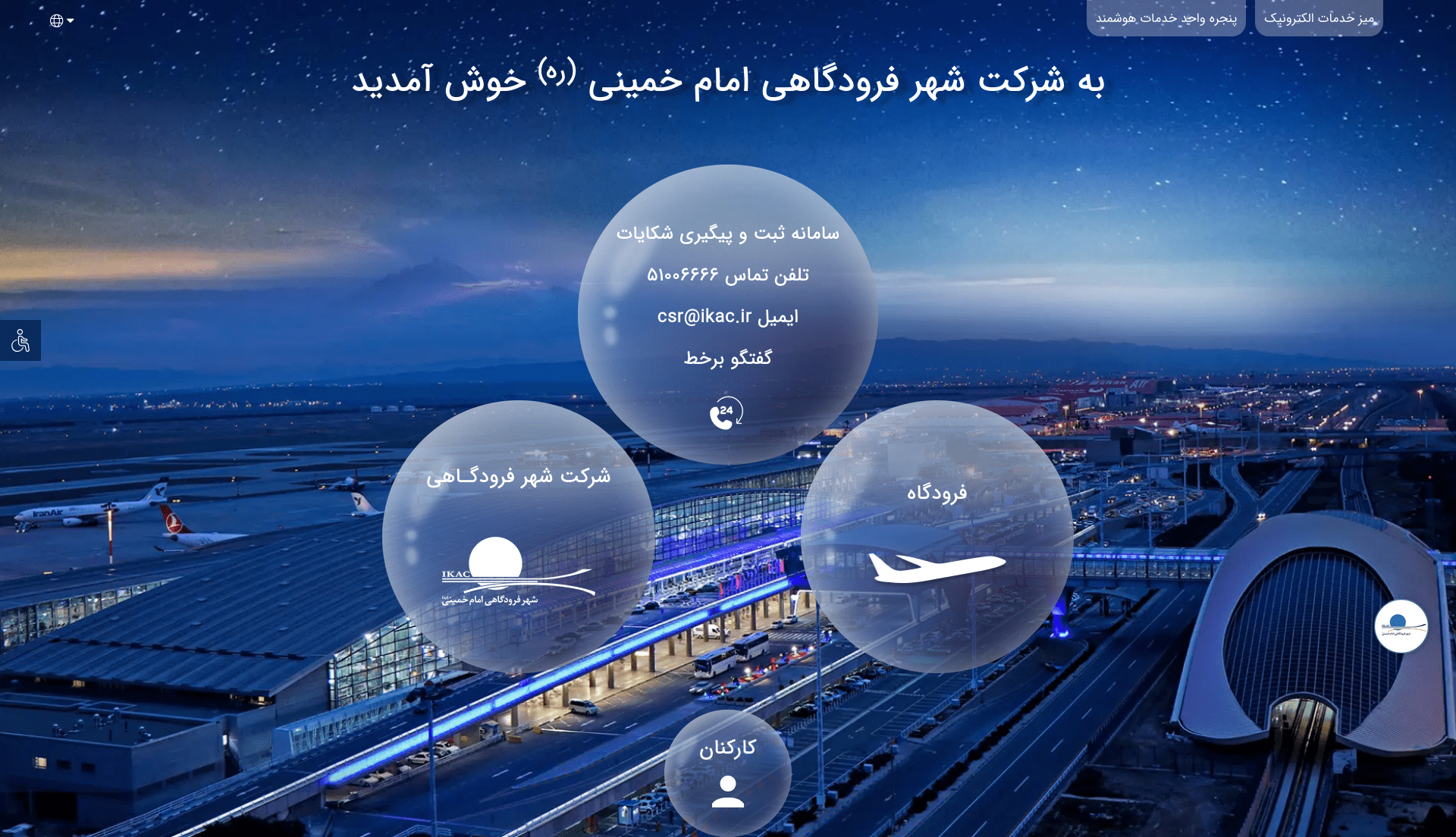Open پنجره واحد خدمات هوشمند tab
Viewport: 1456px width, 837px height.
tap(1166, 17)
